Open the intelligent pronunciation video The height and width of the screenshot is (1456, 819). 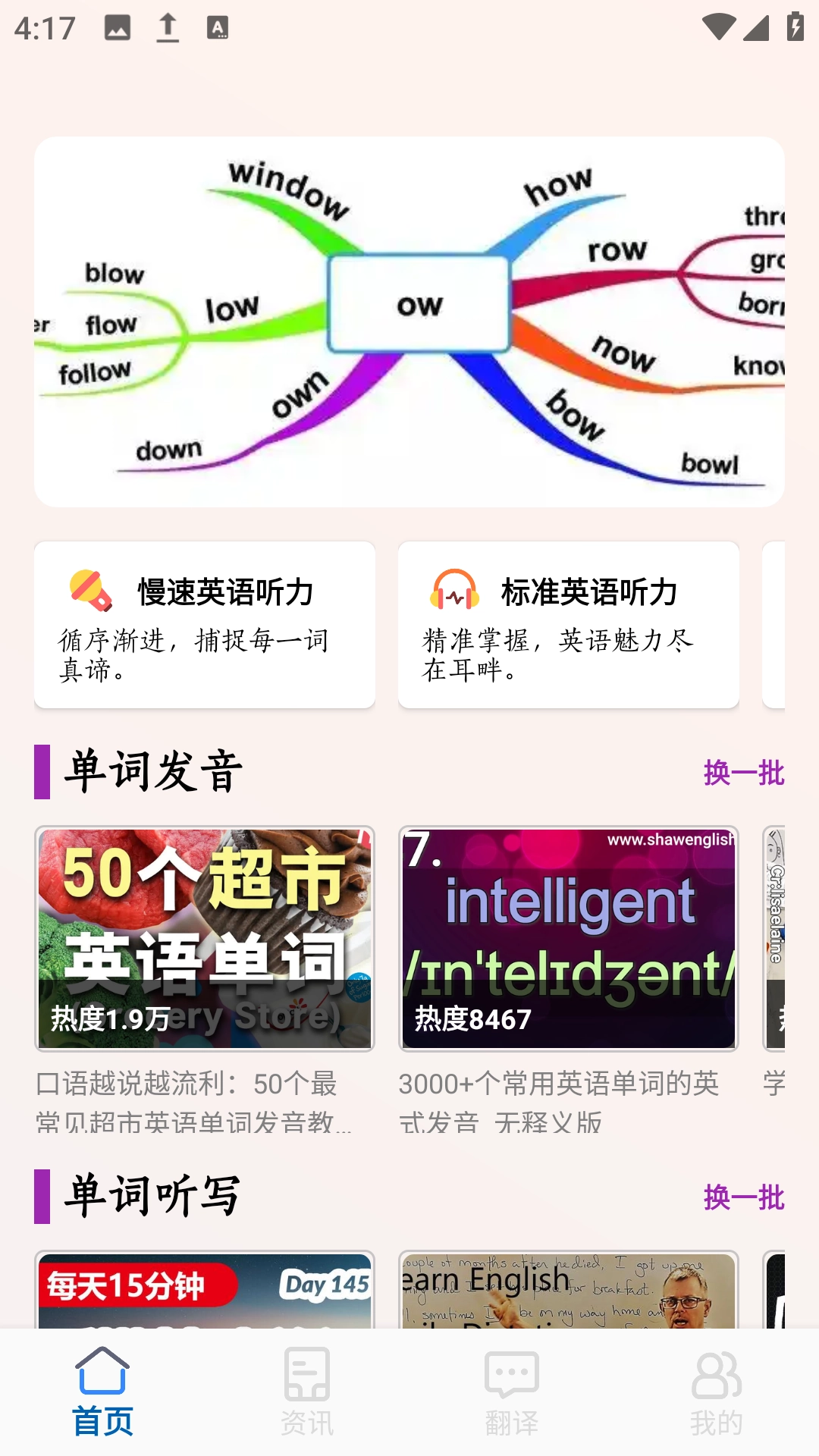(x=569, y=938)
